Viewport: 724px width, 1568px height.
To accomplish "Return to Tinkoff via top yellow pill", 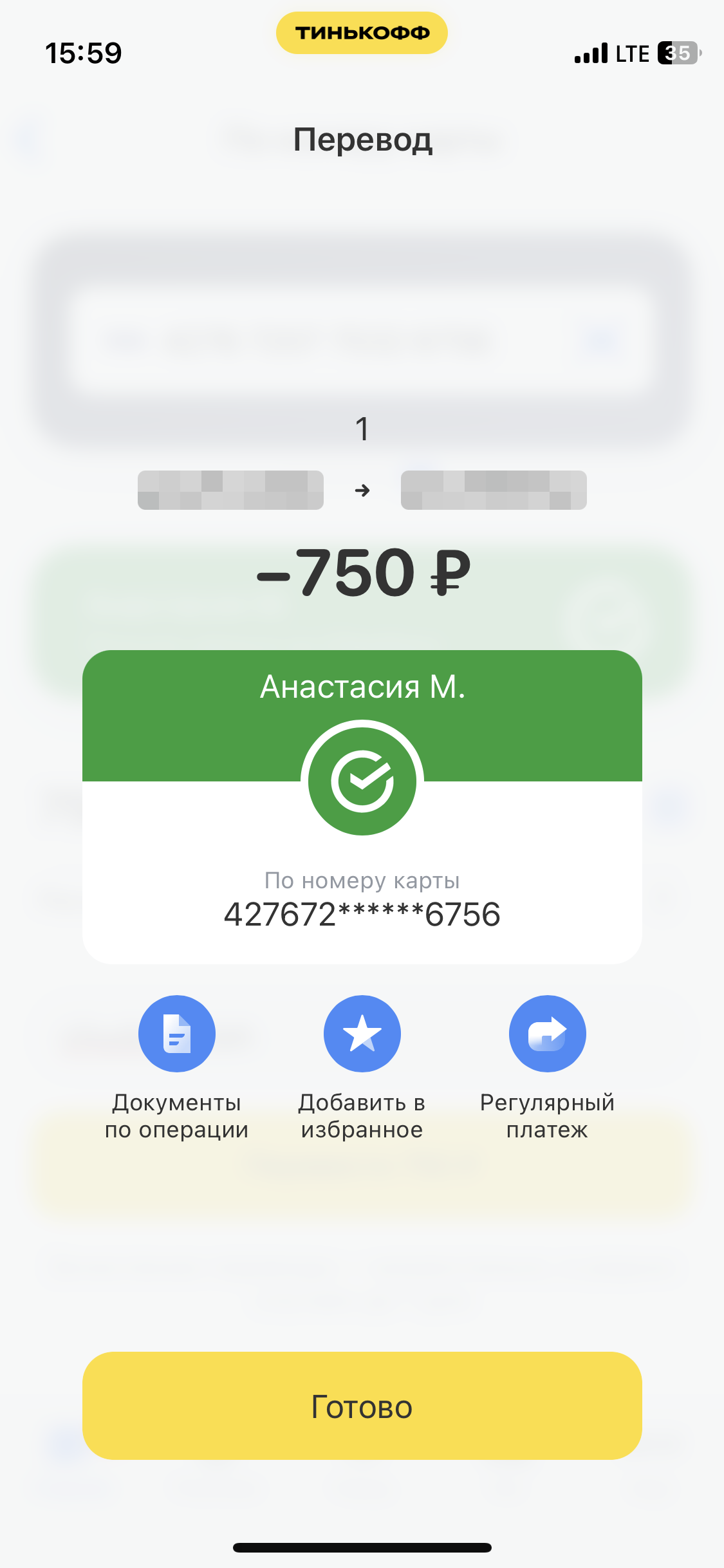I will 362,33.
